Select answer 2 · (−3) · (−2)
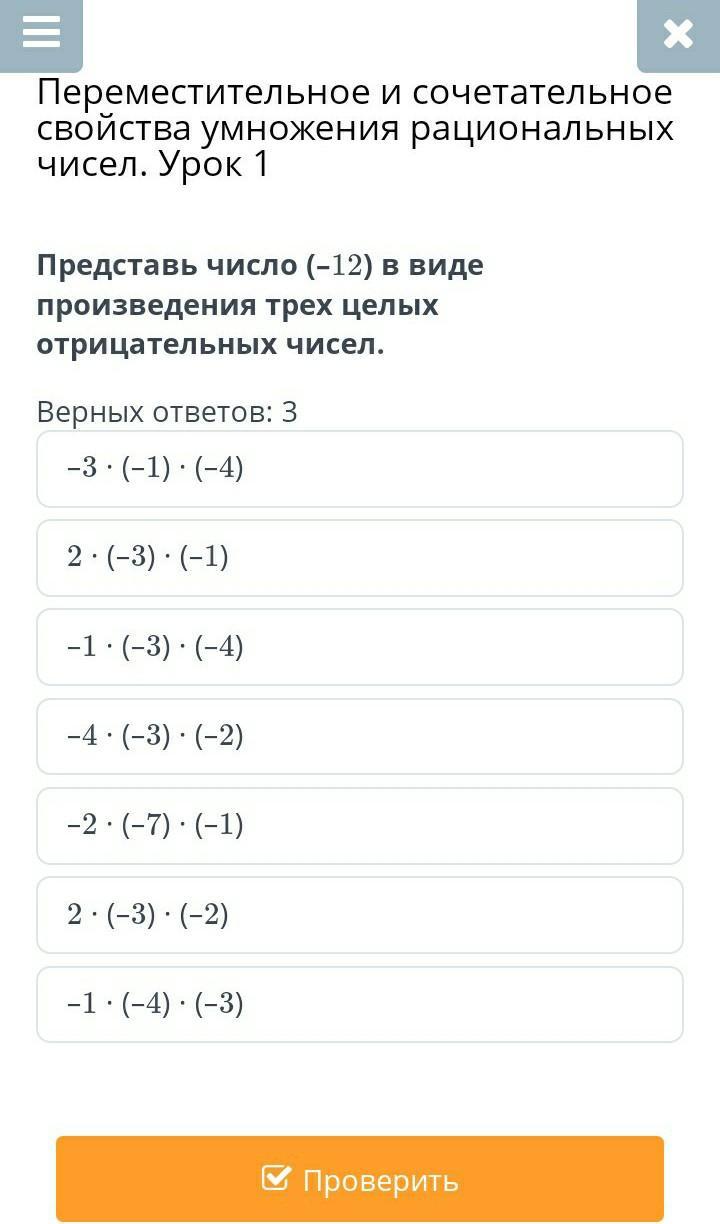The height and width of the screenshot is (1224, 720). click(x=360, y=915)
